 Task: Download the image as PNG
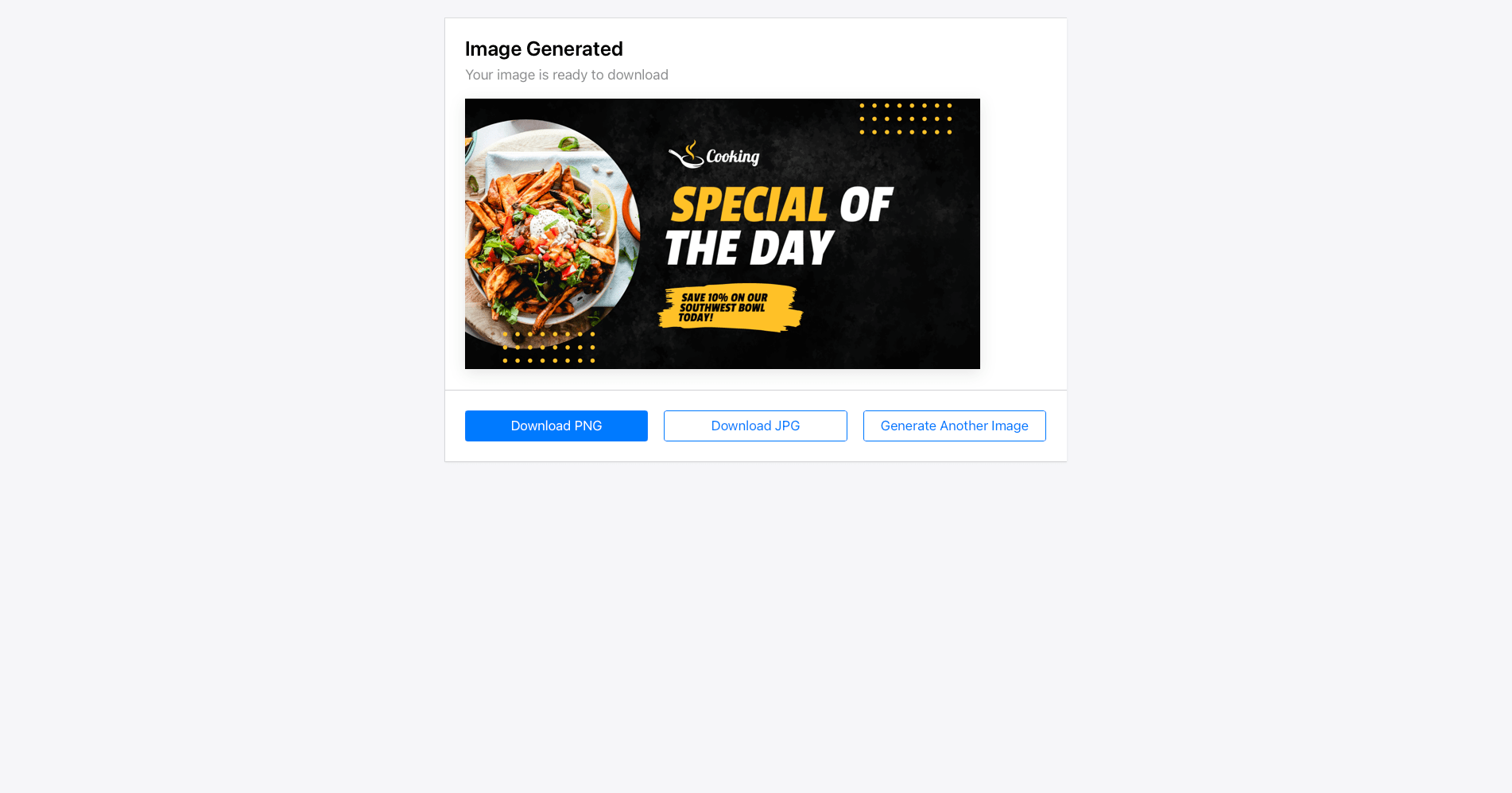(556, 426)
